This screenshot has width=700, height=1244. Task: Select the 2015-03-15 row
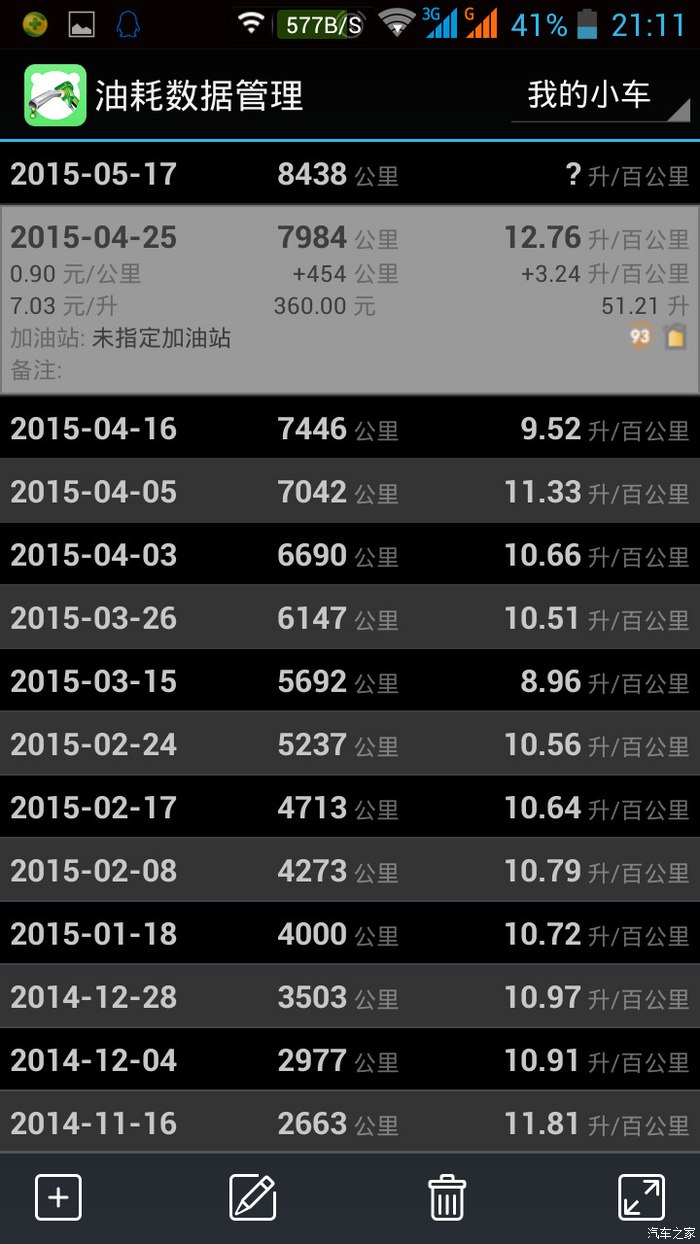pos(350,681)
